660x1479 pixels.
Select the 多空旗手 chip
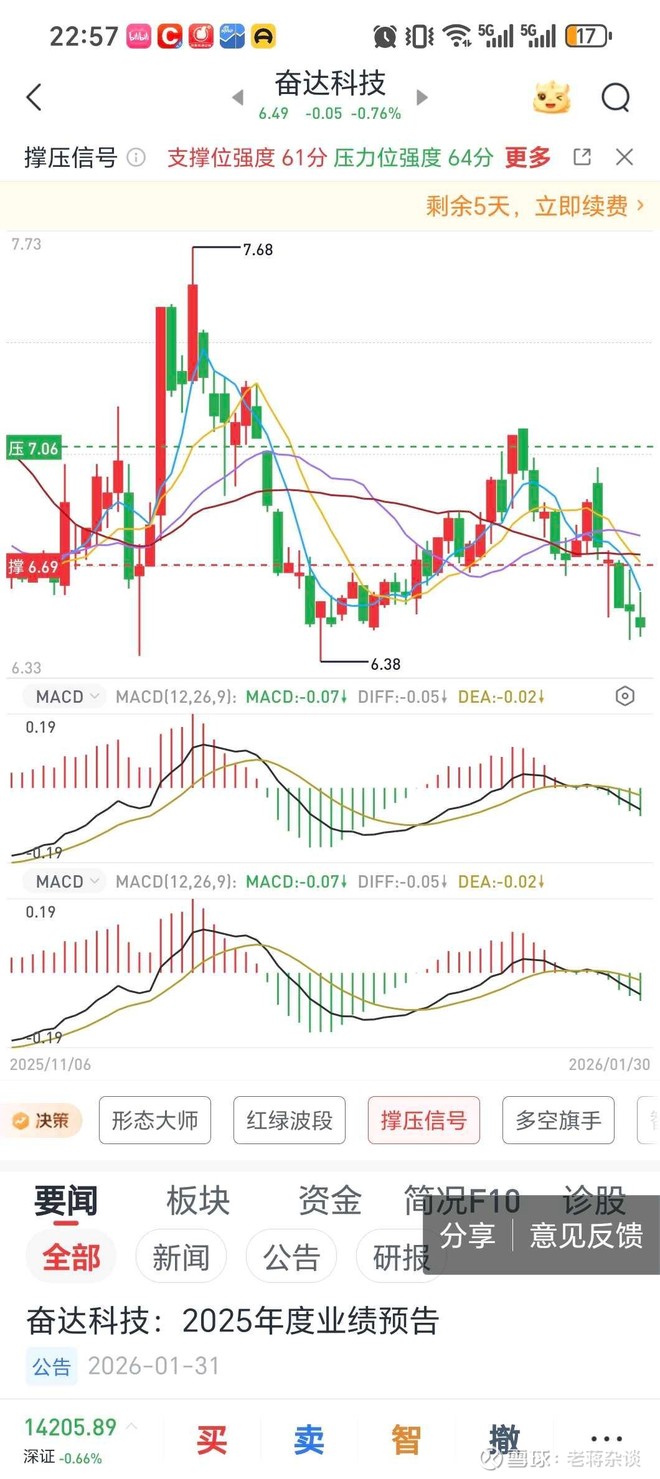(x=558, y=1120)
